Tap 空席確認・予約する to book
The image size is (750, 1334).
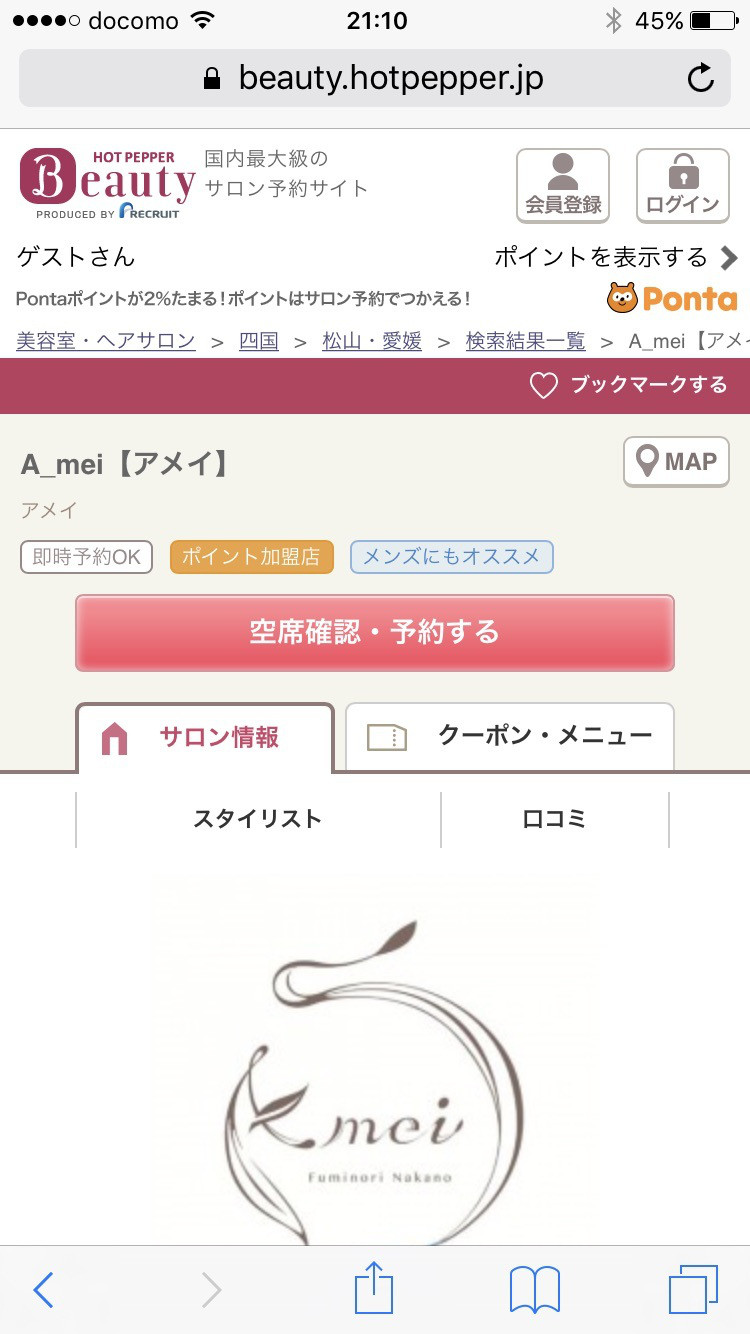coord(375,633)
